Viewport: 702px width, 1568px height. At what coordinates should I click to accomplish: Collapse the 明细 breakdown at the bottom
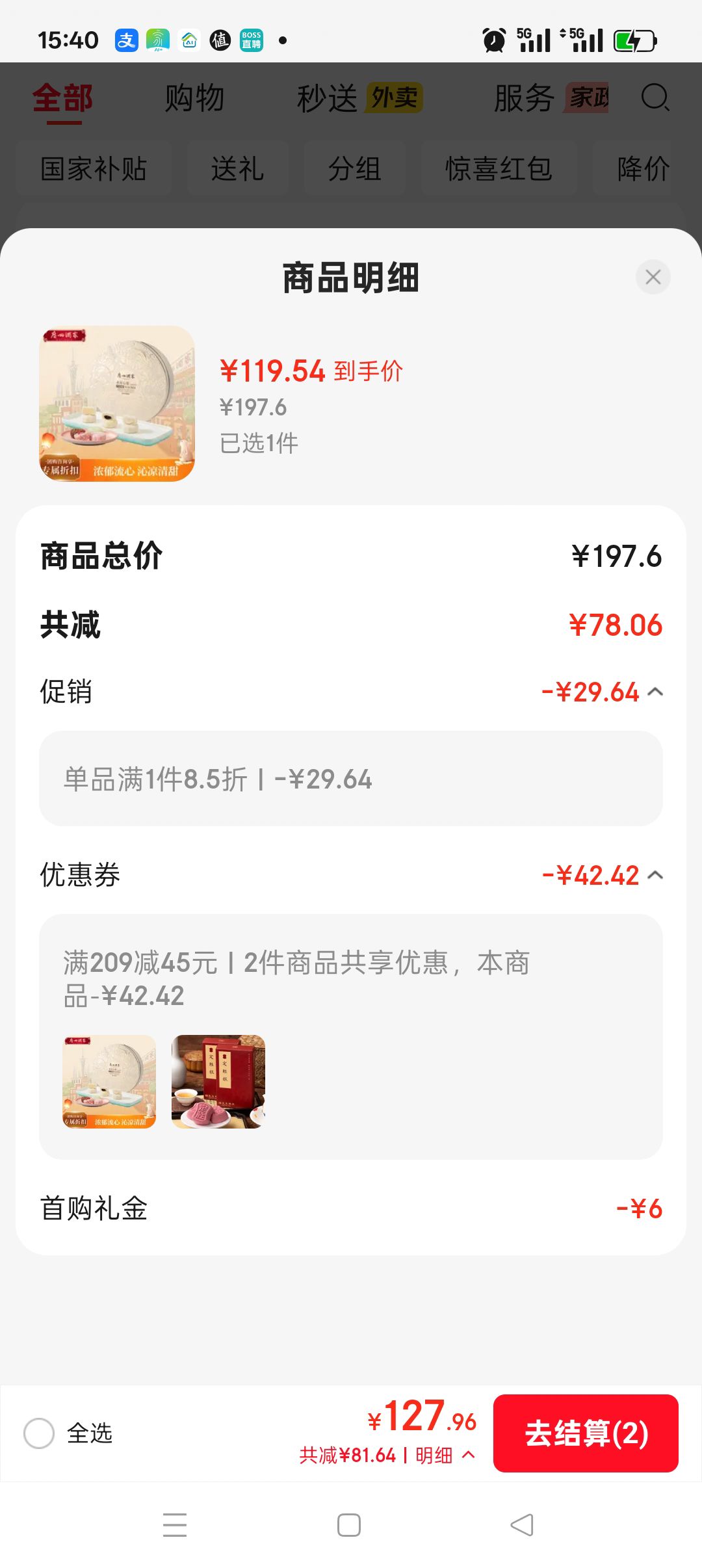445,1455
